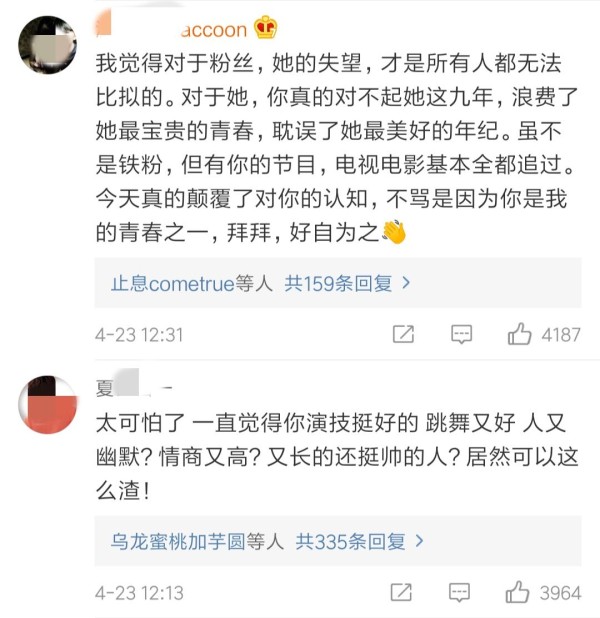The width and height of the screenshot is (600, 618).
Task: Like the comment with 4187 likes
Action: 518,335
